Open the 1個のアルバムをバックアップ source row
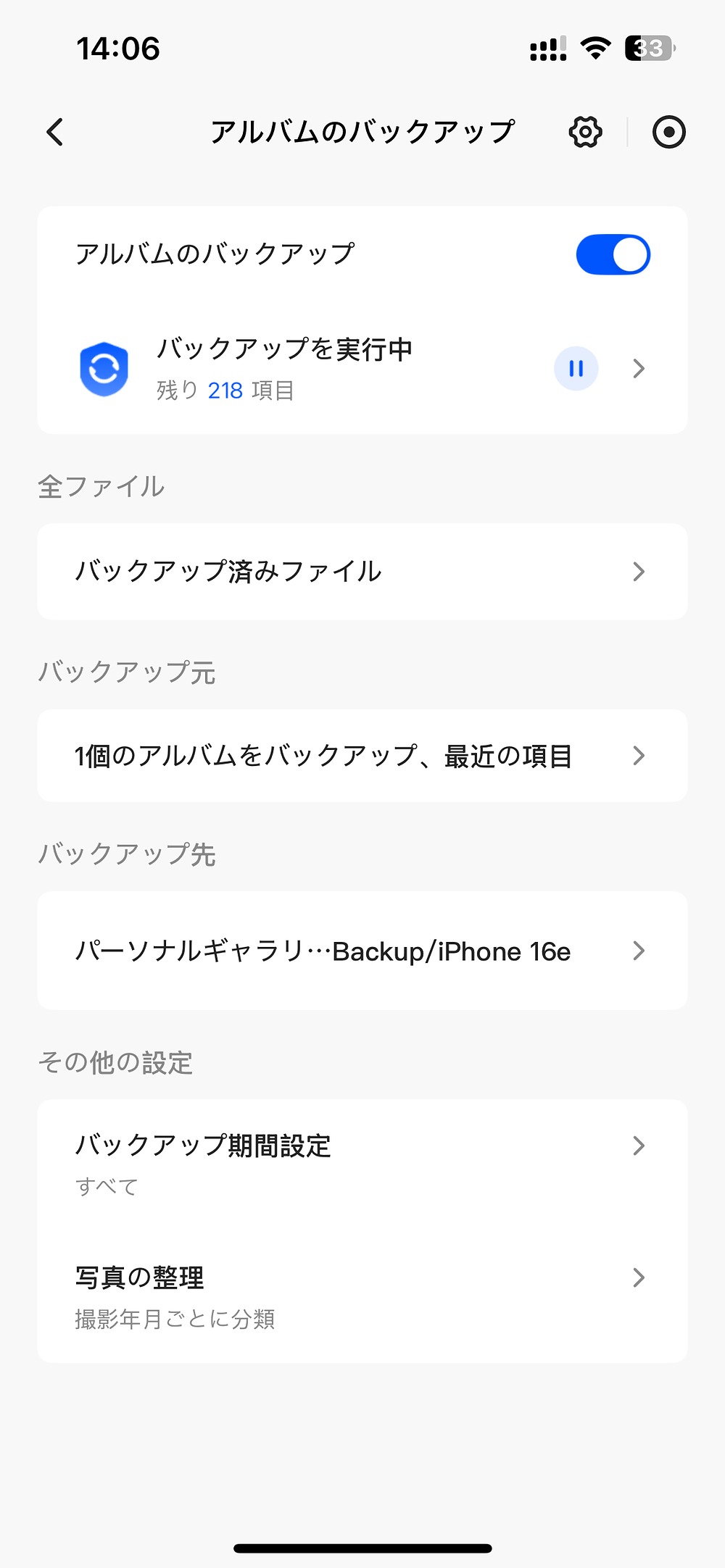The width and height of the screenshot is (725, 1568). pos(324,755)
